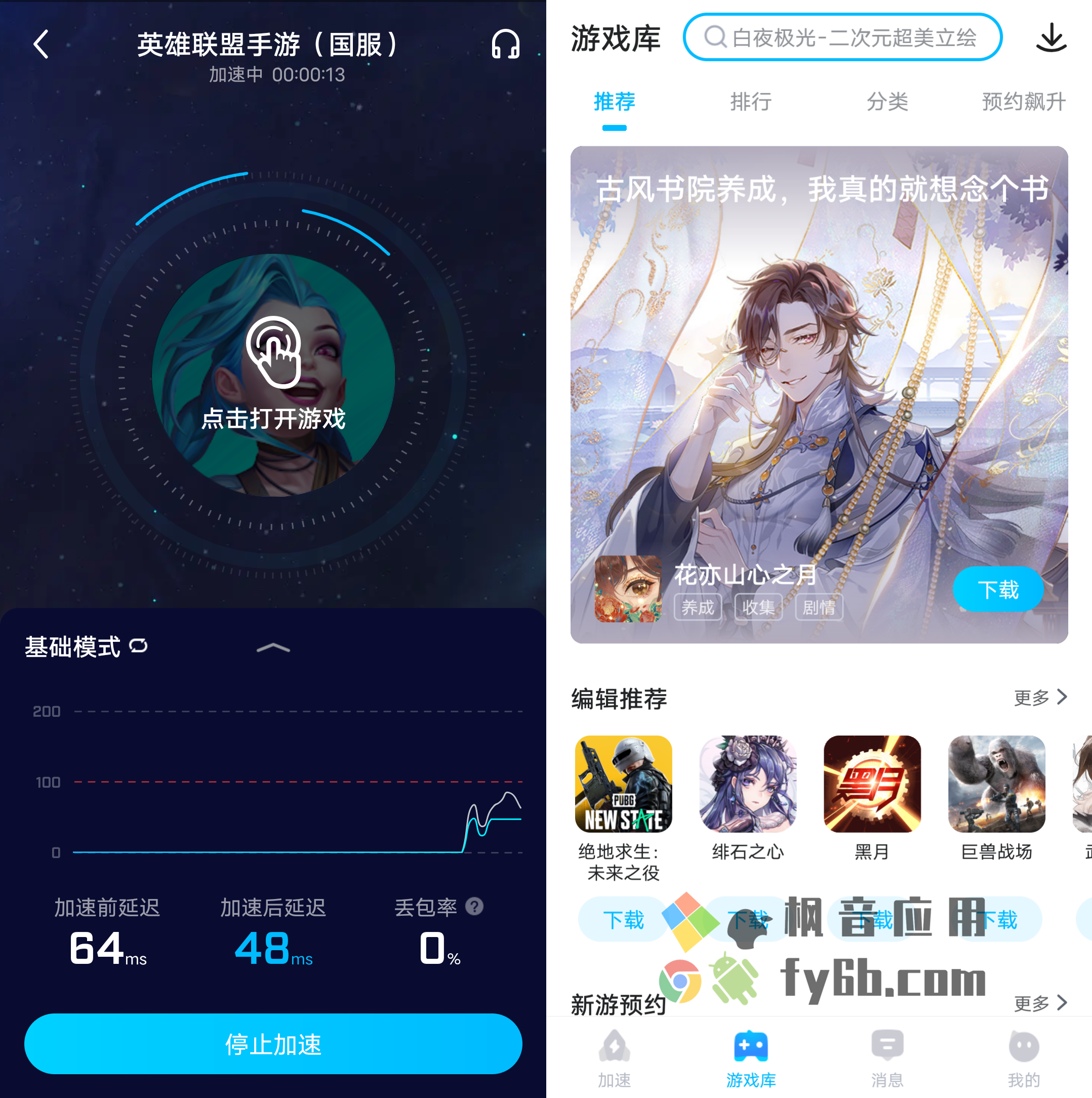Switch to the 排行 tab
Screen dimensions: 1092x1098
pyautogui.click(x=750, y=102)
